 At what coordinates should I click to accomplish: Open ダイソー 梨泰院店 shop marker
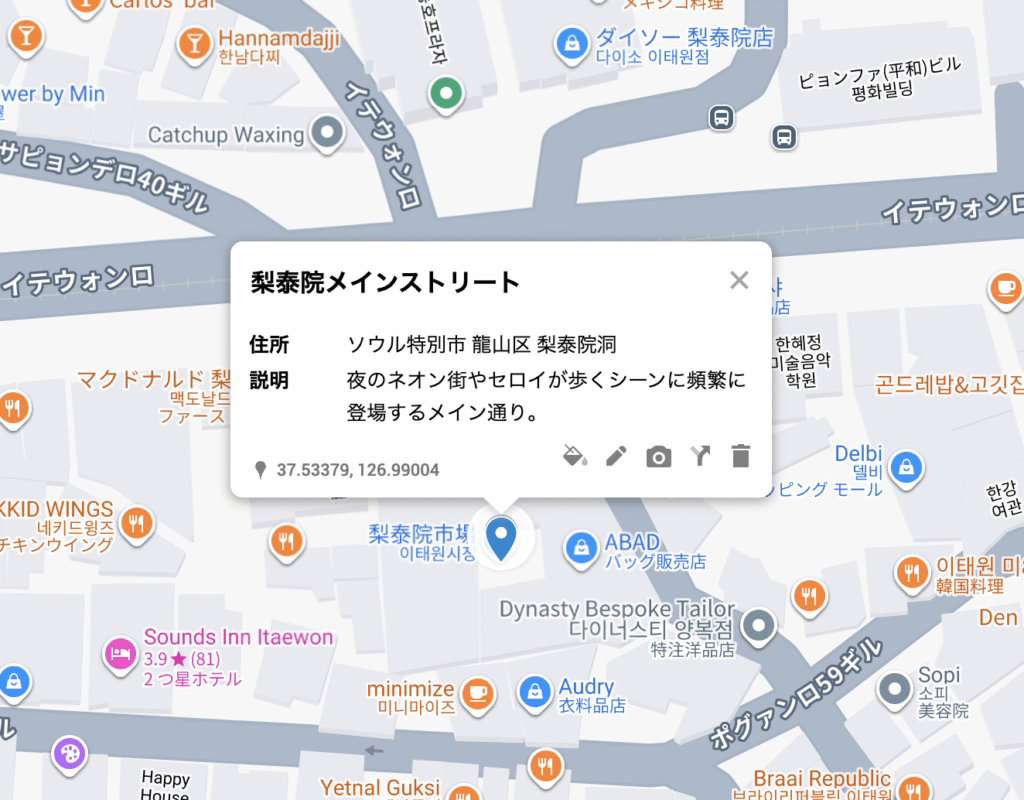(571, 43)
